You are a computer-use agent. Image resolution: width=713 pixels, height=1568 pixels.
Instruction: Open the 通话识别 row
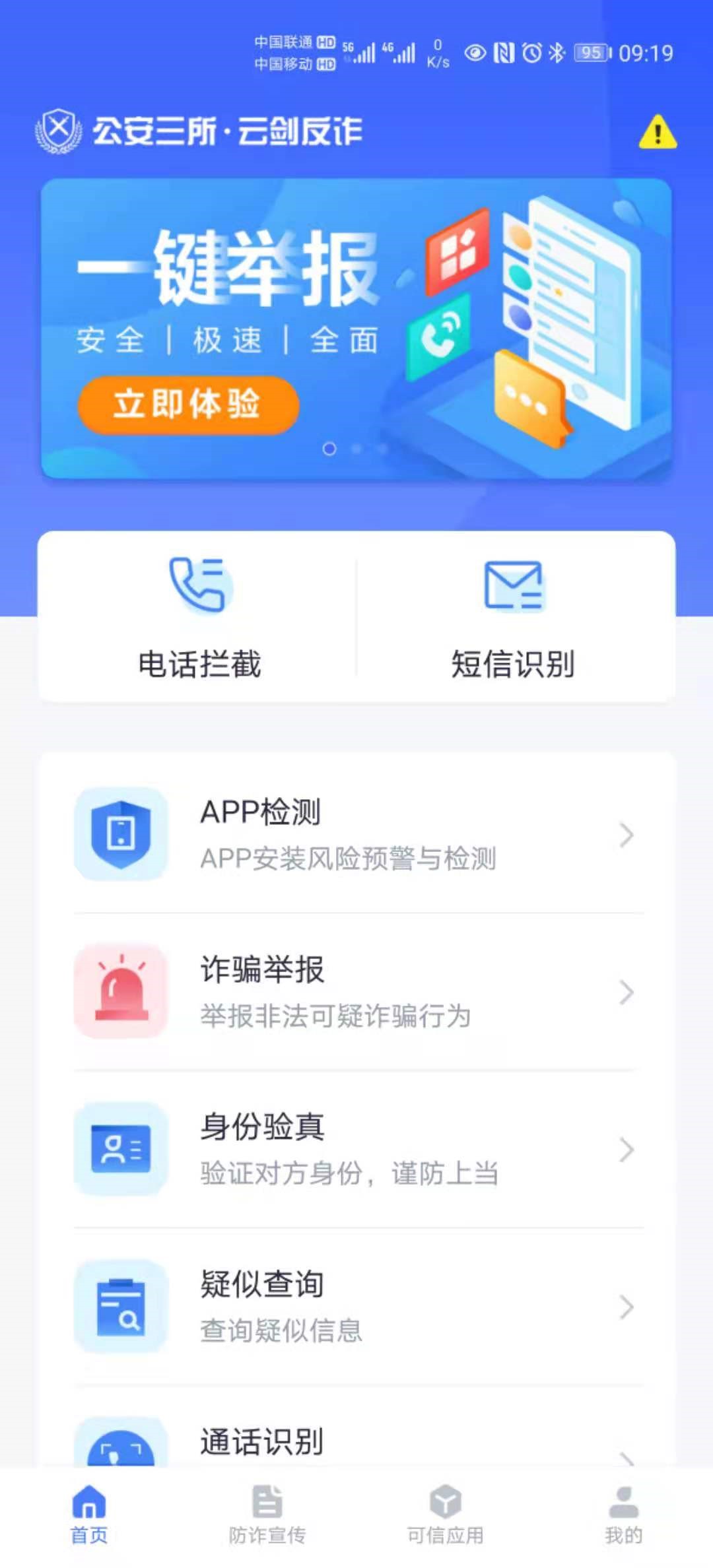(356, 1443)
